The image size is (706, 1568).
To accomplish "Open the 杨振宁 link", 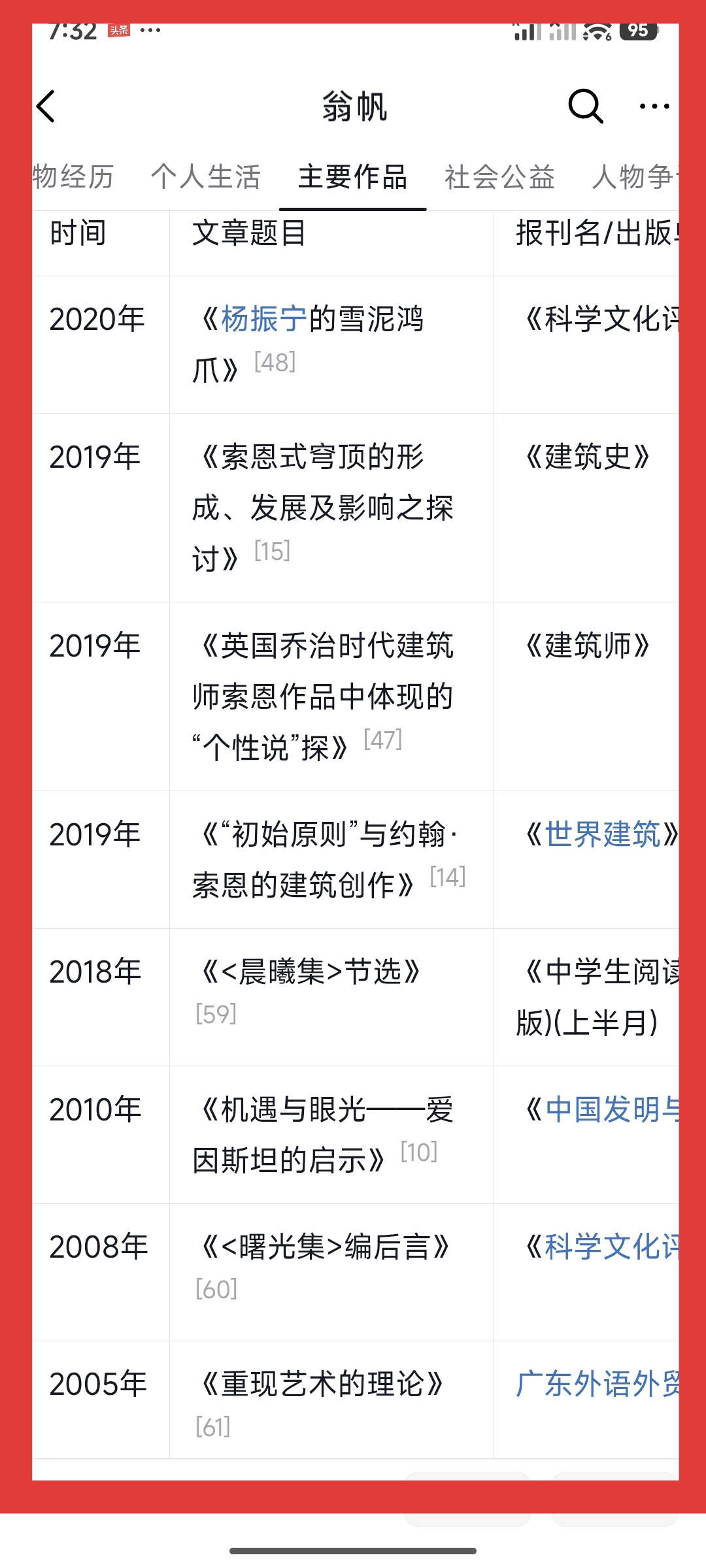I will click(264, 319).
